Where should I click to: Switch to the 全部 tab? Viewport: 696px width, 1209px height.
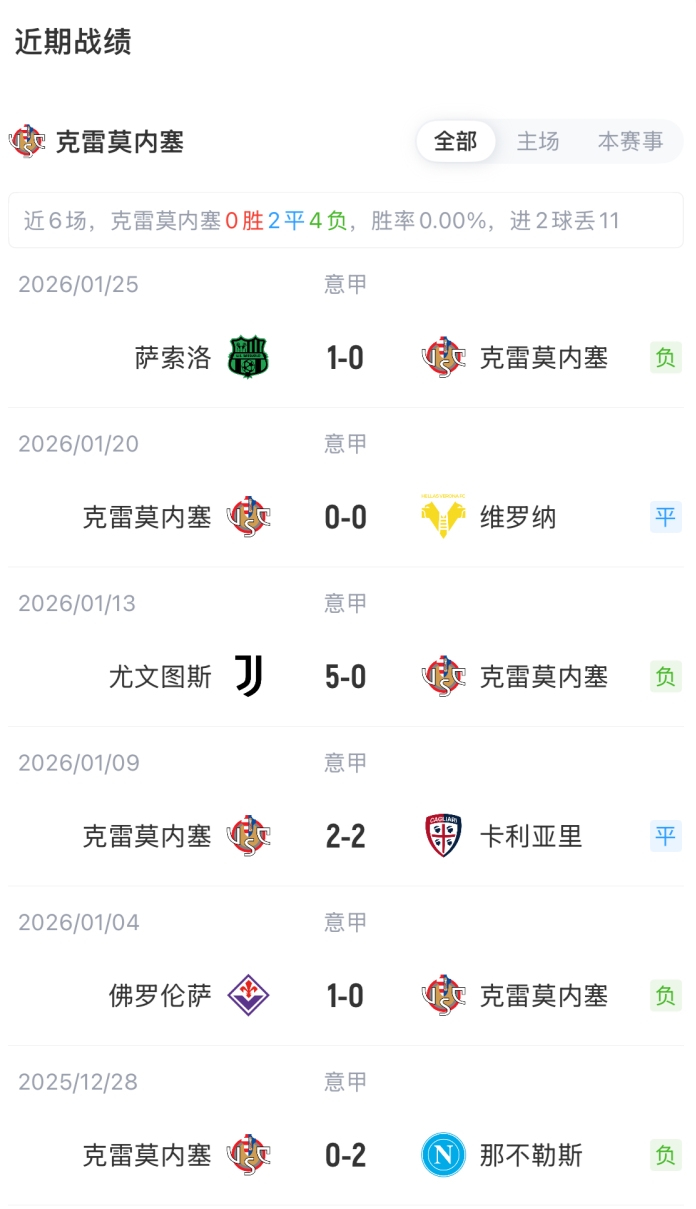click(x=455, y=142)
